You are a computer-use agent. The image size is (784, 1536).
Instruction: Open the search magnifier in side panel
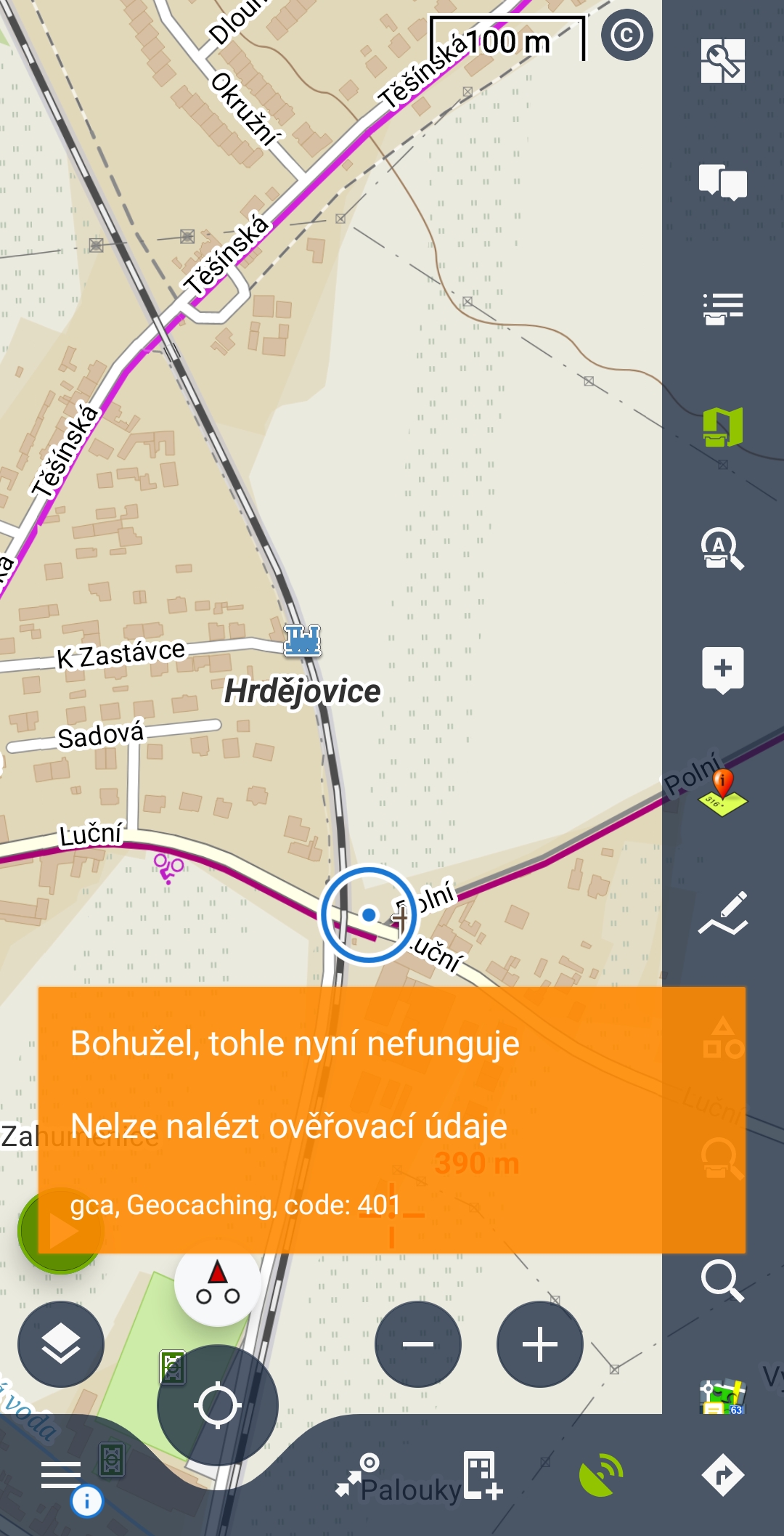tap(722, 1281)
